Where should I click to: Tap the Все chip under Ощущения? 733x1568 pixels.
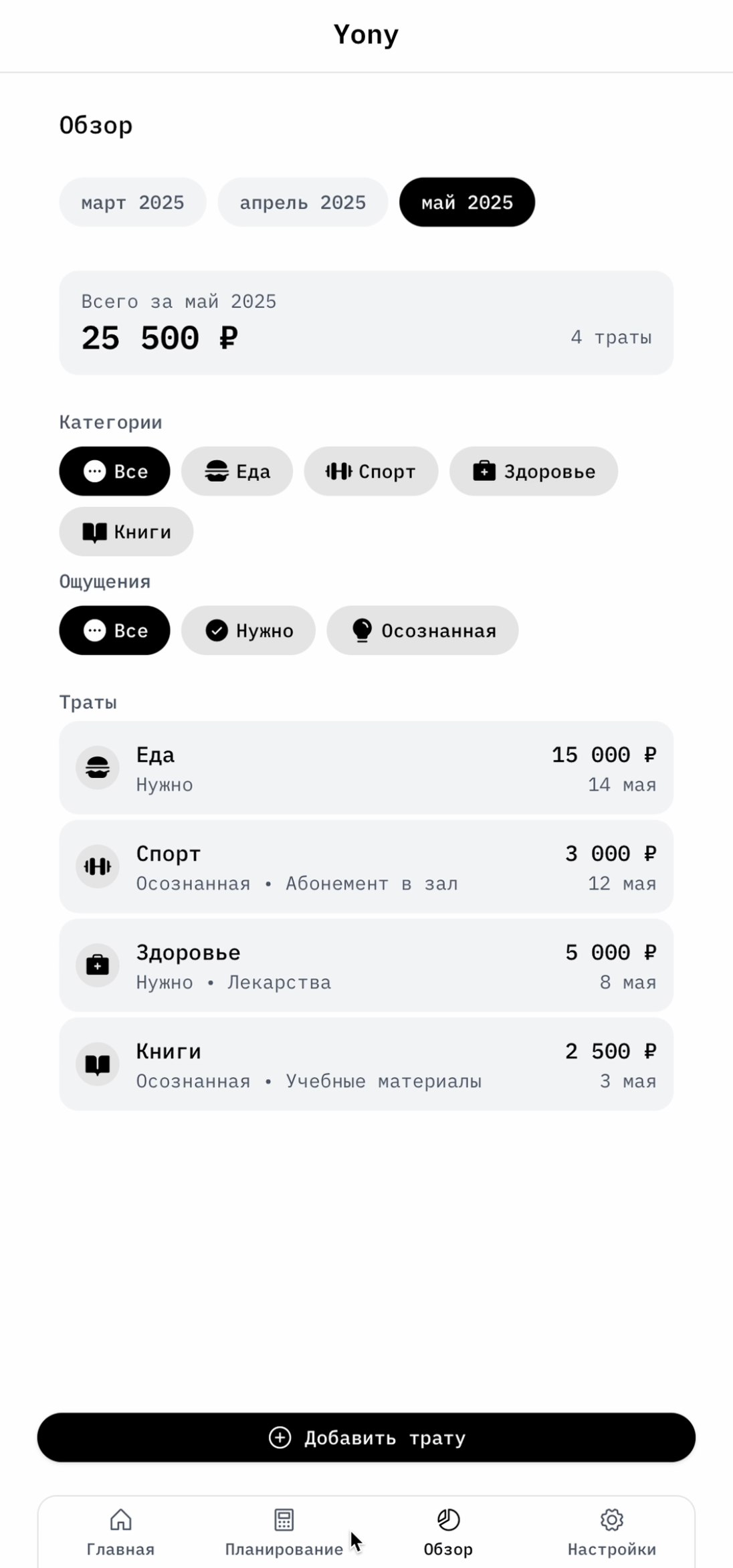pyautogui.click(x=114, y=630)
